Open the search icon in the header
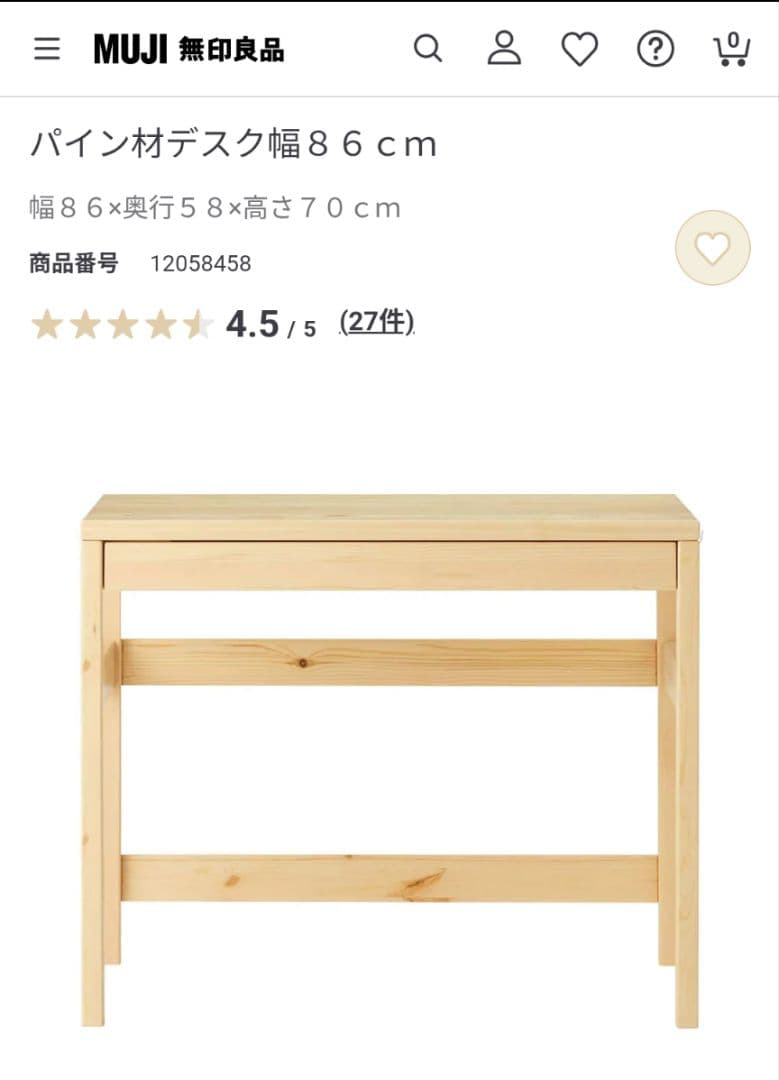 click(429, 48)
